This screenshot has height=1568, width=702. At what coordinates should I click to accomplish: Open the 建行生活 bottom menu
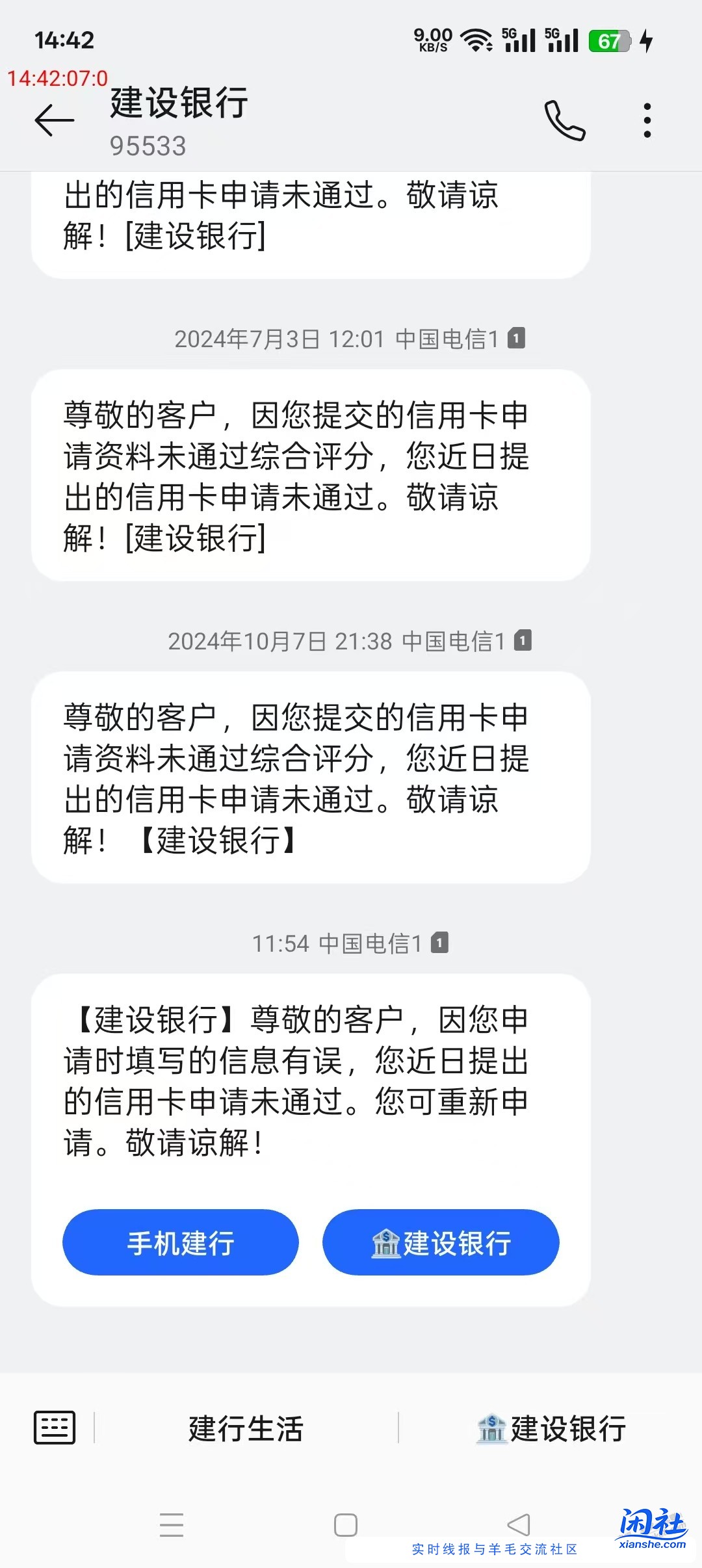click(246, 1428)
